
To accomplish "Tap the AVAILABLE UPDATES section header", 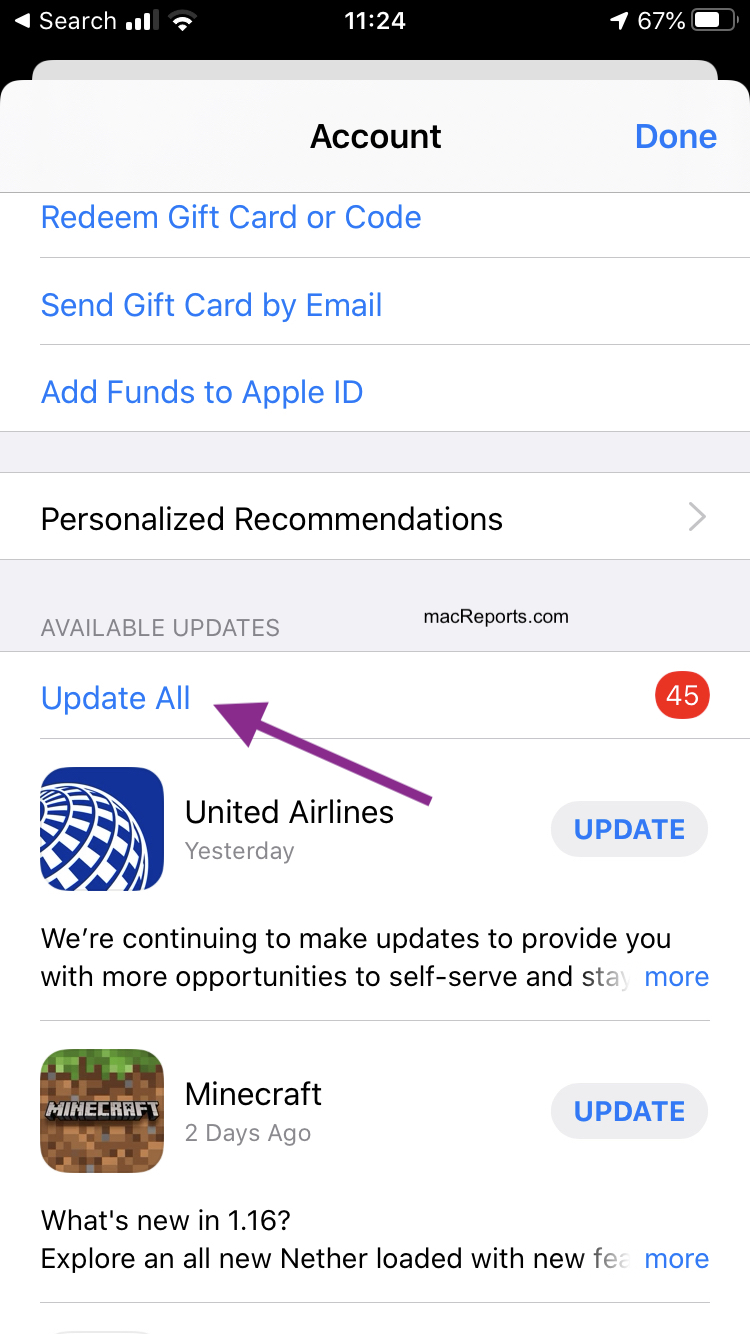I will 160,627.
